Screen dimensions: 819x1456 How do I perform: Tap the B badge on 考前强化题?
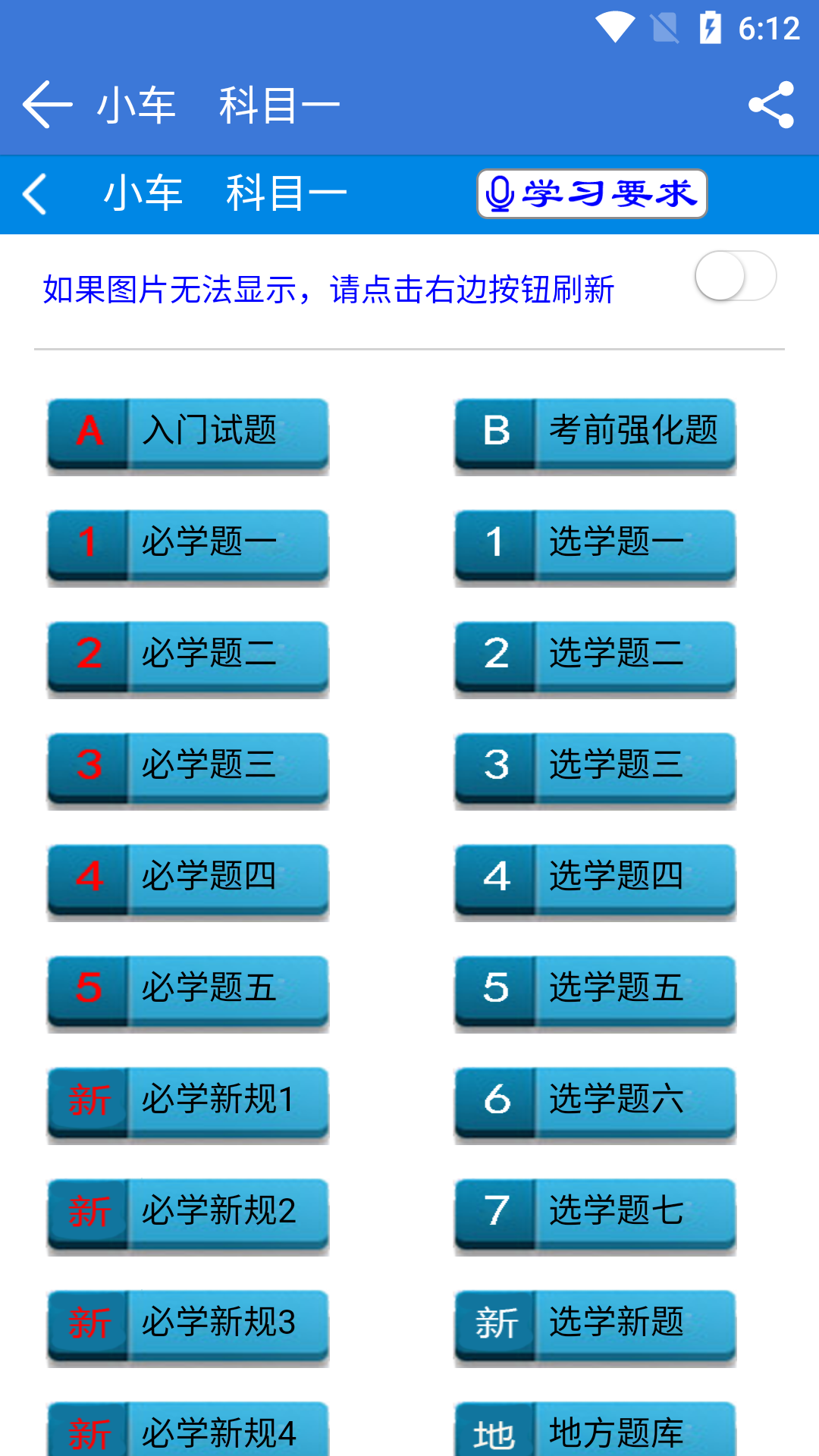494,432
